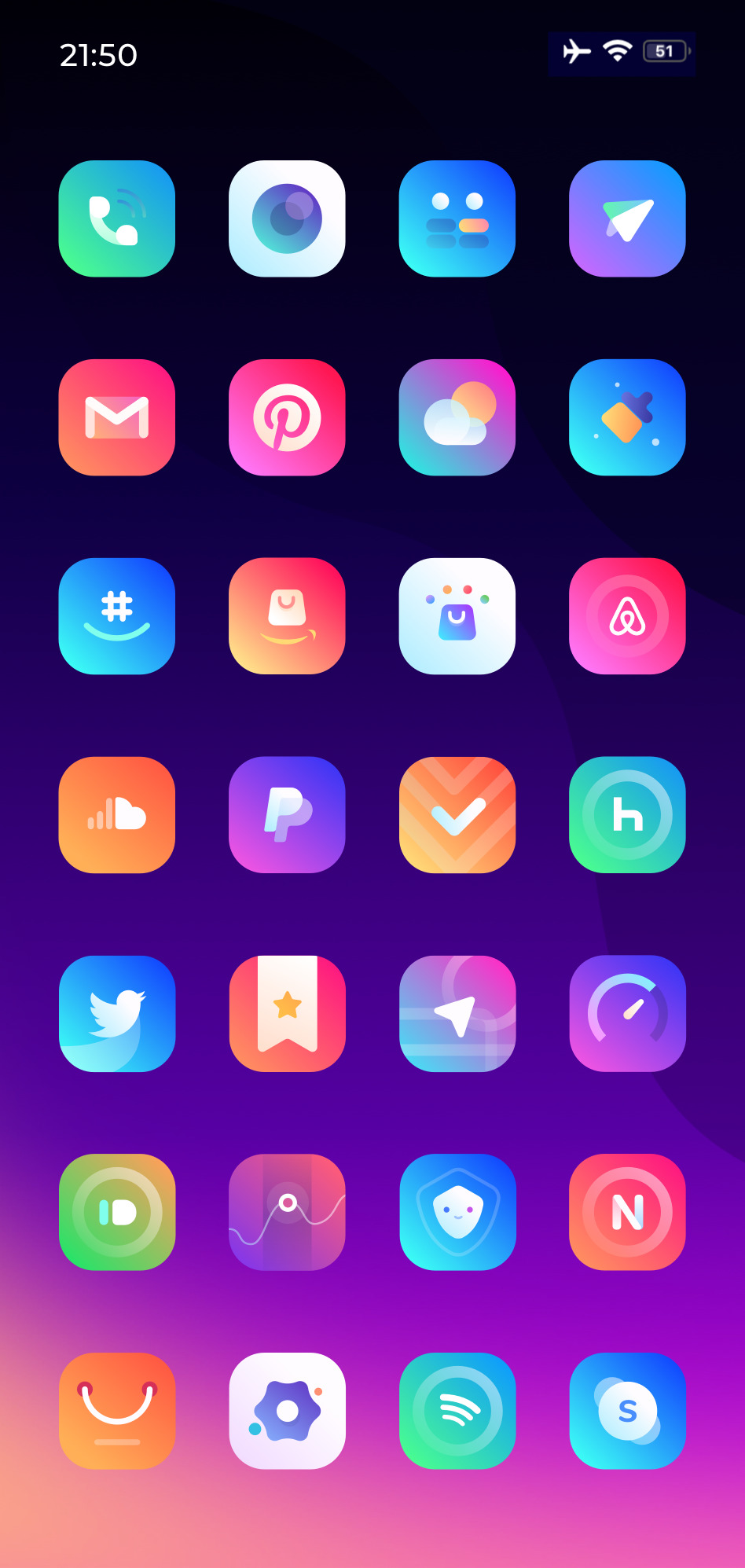The width and height of the screenshot is (745, 1568).
Task: Launch Airbnb
Action: [x=627, y=616]
